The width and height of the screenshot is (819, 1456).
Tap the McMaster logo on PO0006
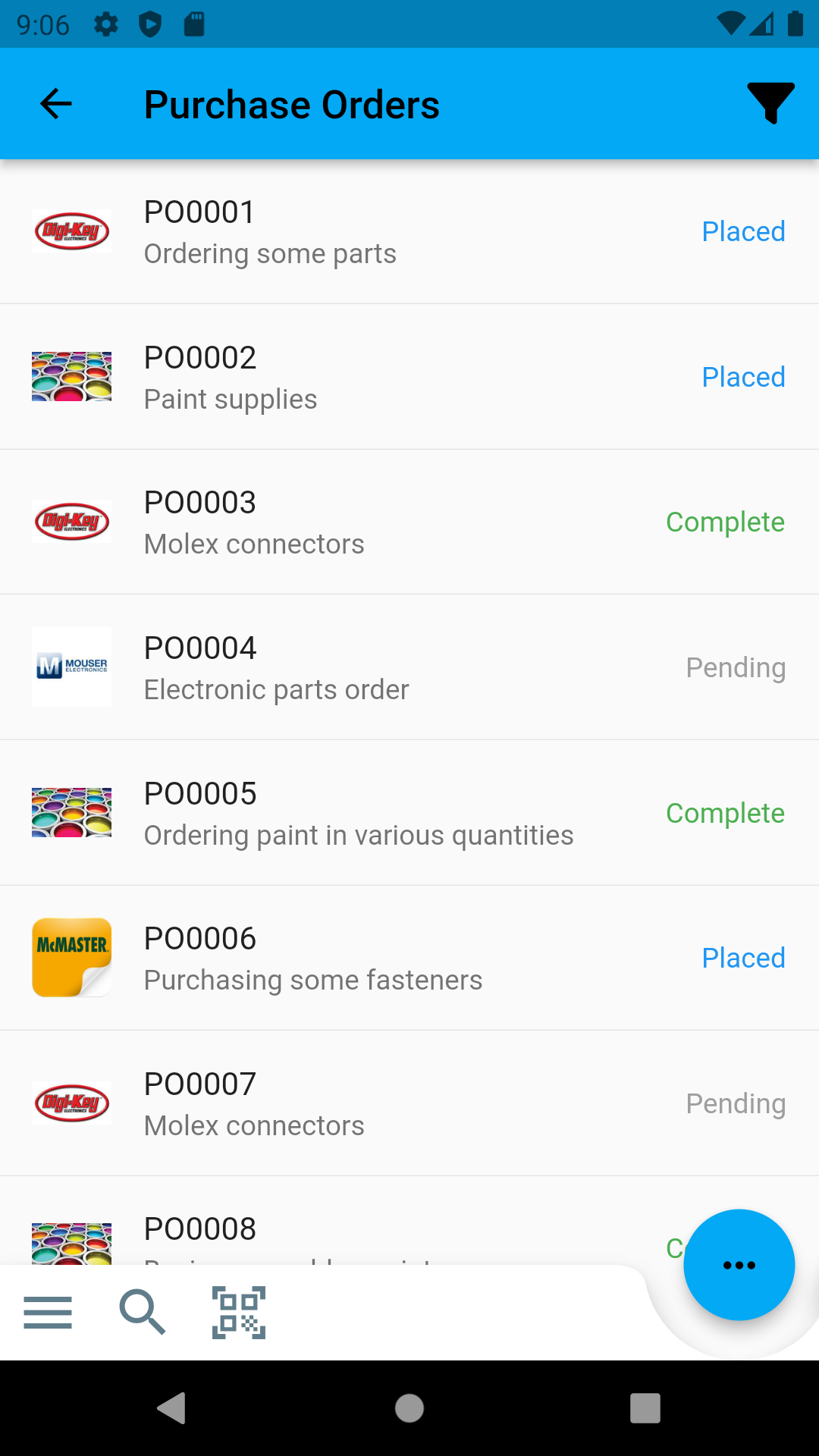tap(71, 958)
